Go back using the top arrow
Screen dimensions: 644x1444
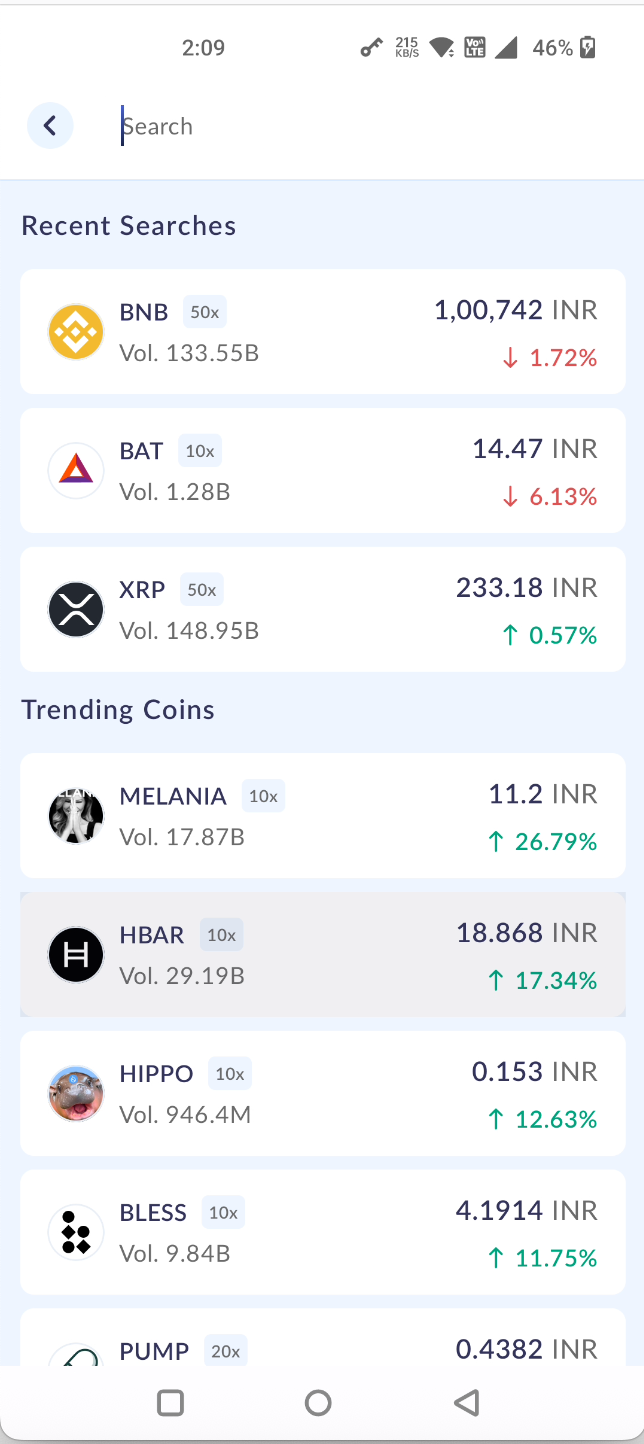(50, 127)
